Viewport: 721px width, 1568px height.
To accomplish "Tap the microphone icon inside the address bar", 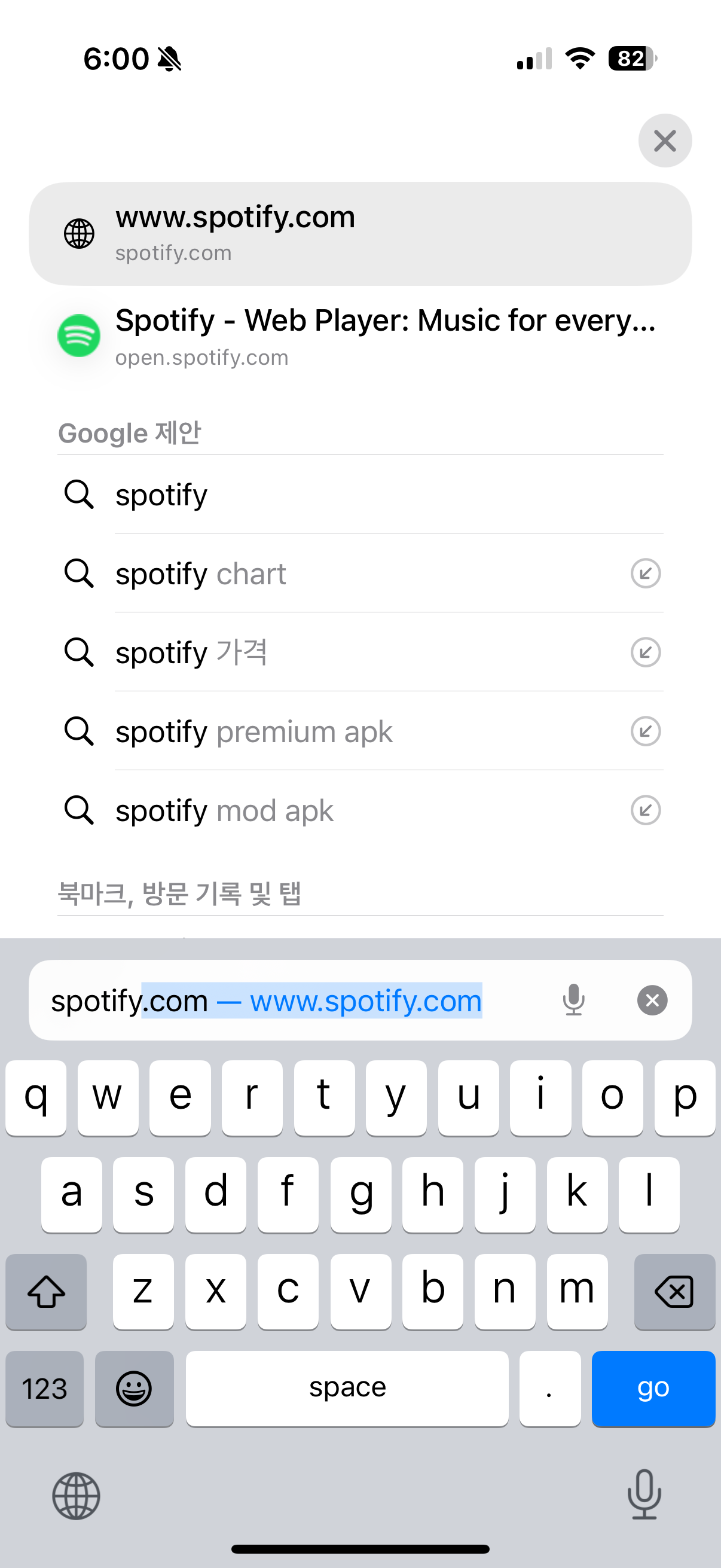I will 574,1000.
